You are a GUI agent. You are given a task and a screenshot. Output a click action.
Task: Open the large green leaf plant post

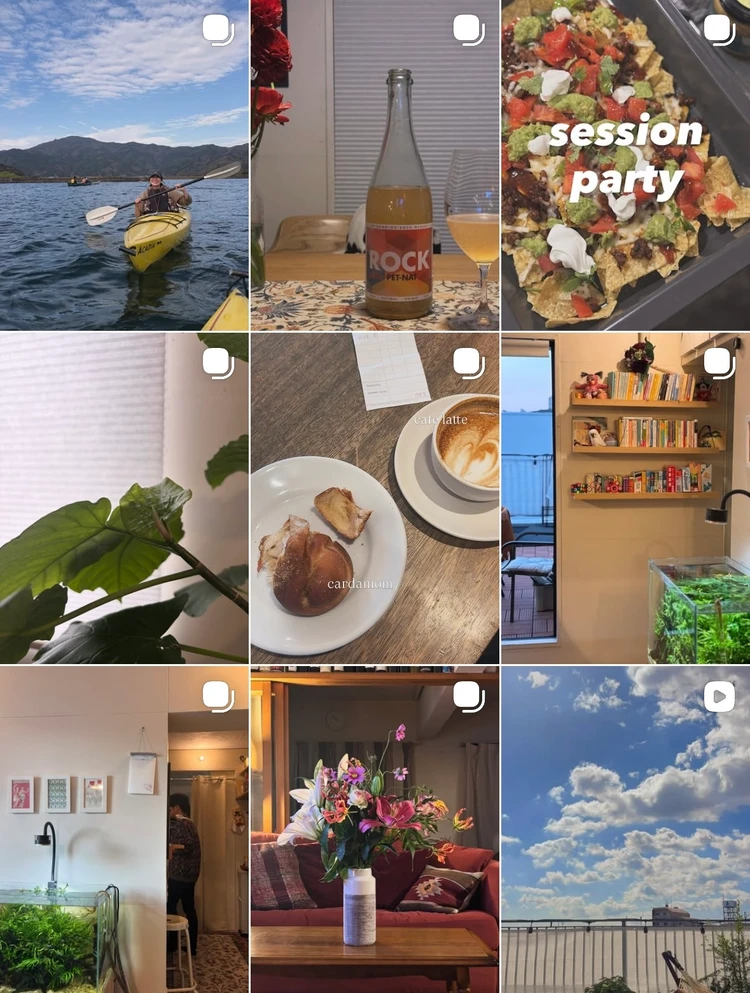click(x=124, y=498)
